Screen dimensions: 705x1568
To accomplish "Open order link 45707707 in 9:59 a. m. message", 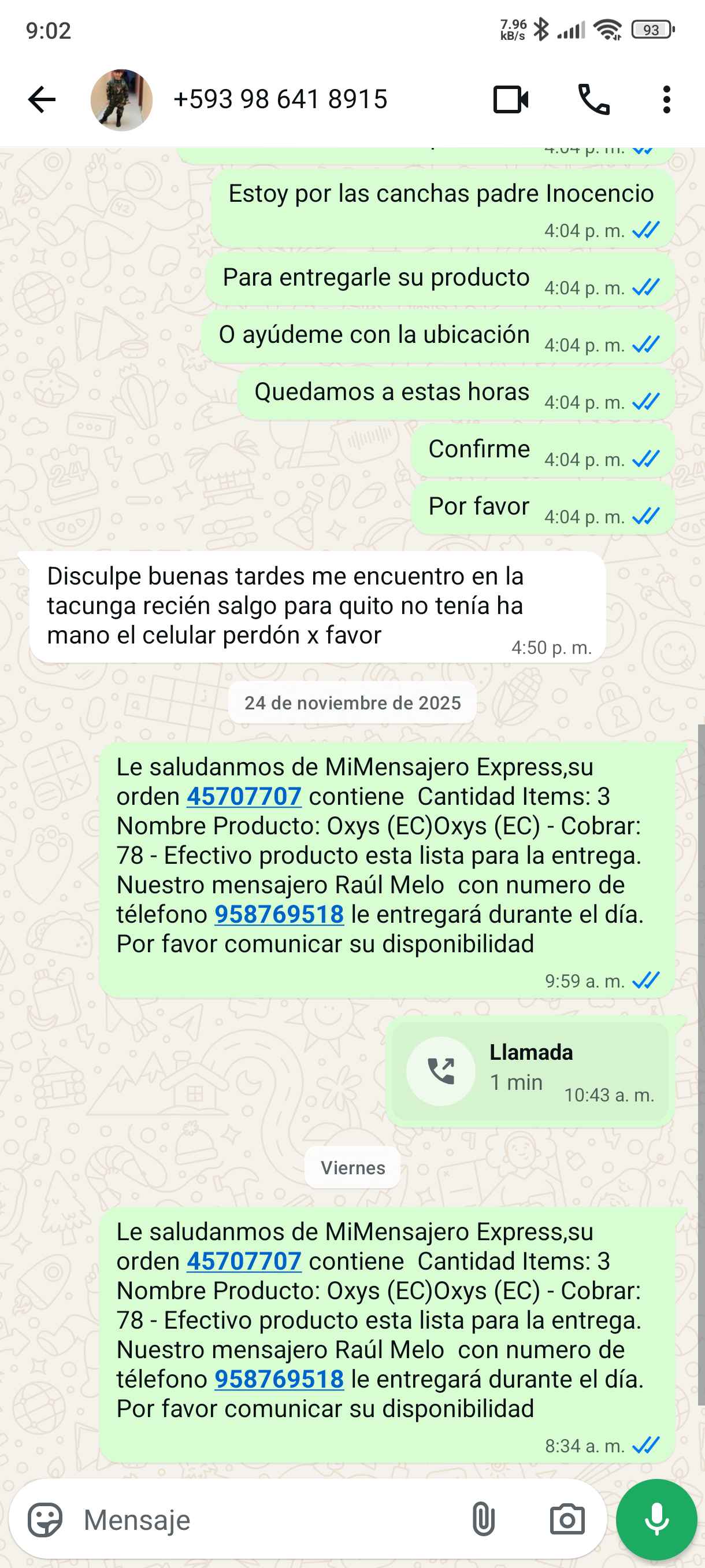I will (244, 796).
